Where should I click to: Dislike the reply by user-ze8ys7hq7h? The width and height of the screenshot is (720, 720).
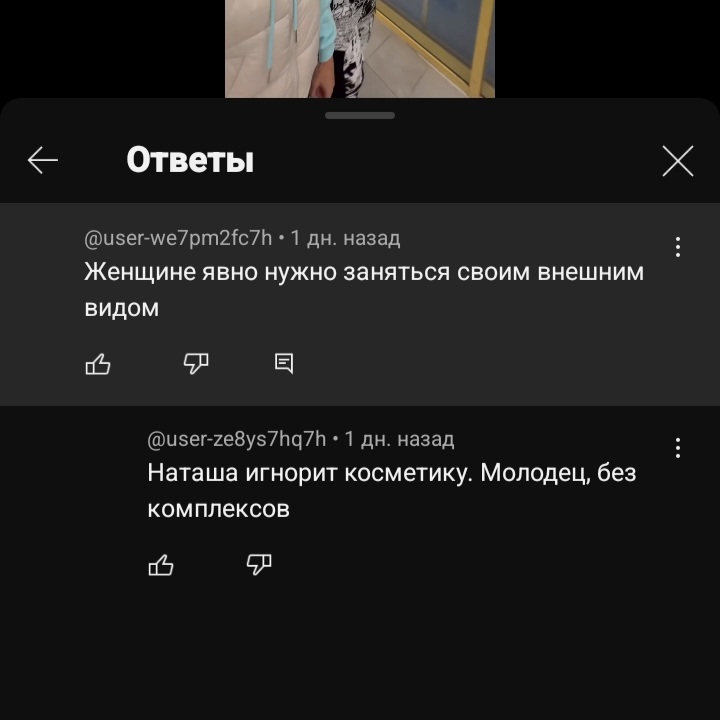pos(259,564)
